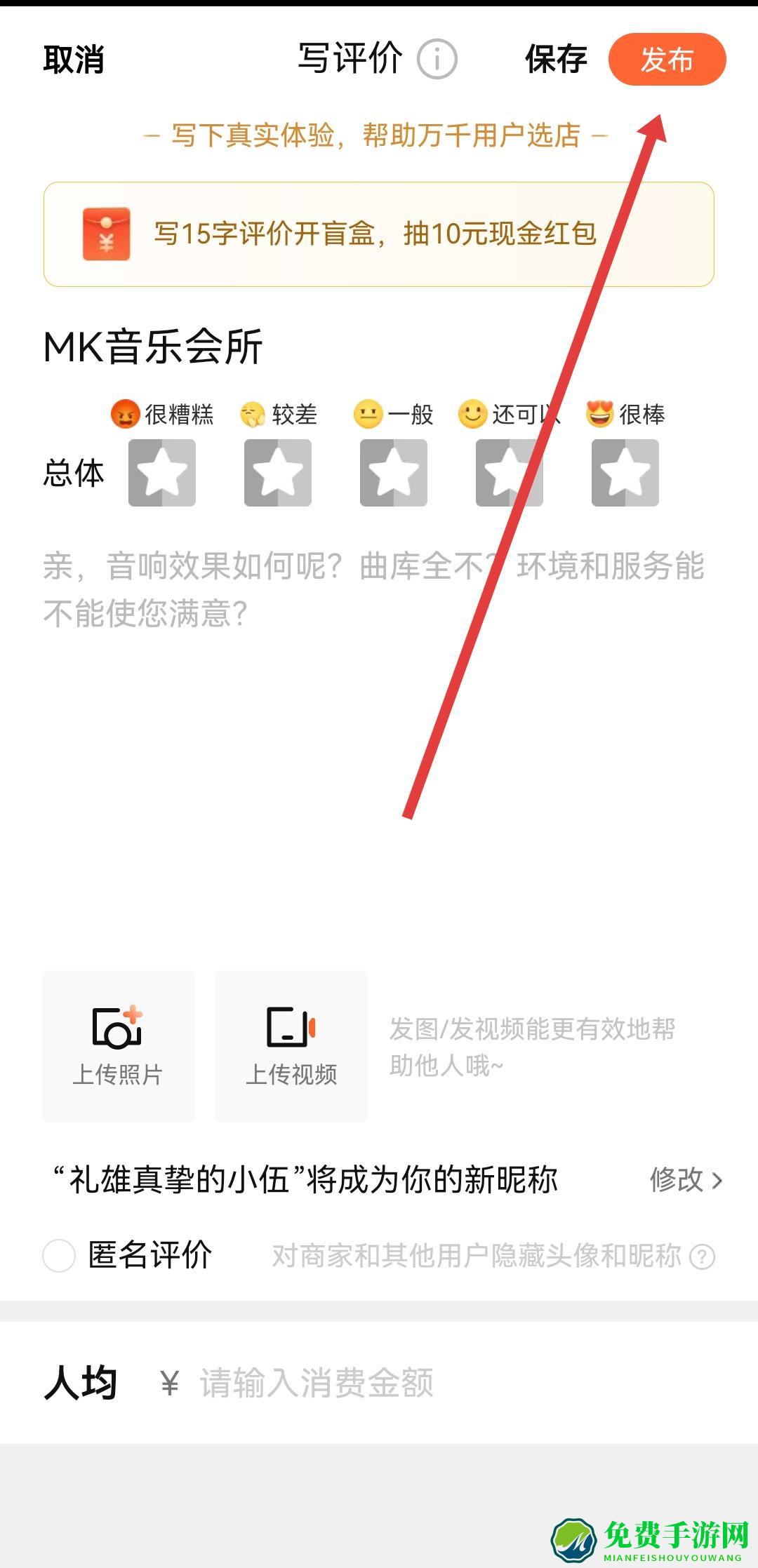
Task: Enter the 人均 spending amount field
Action: pos(421,1383)
